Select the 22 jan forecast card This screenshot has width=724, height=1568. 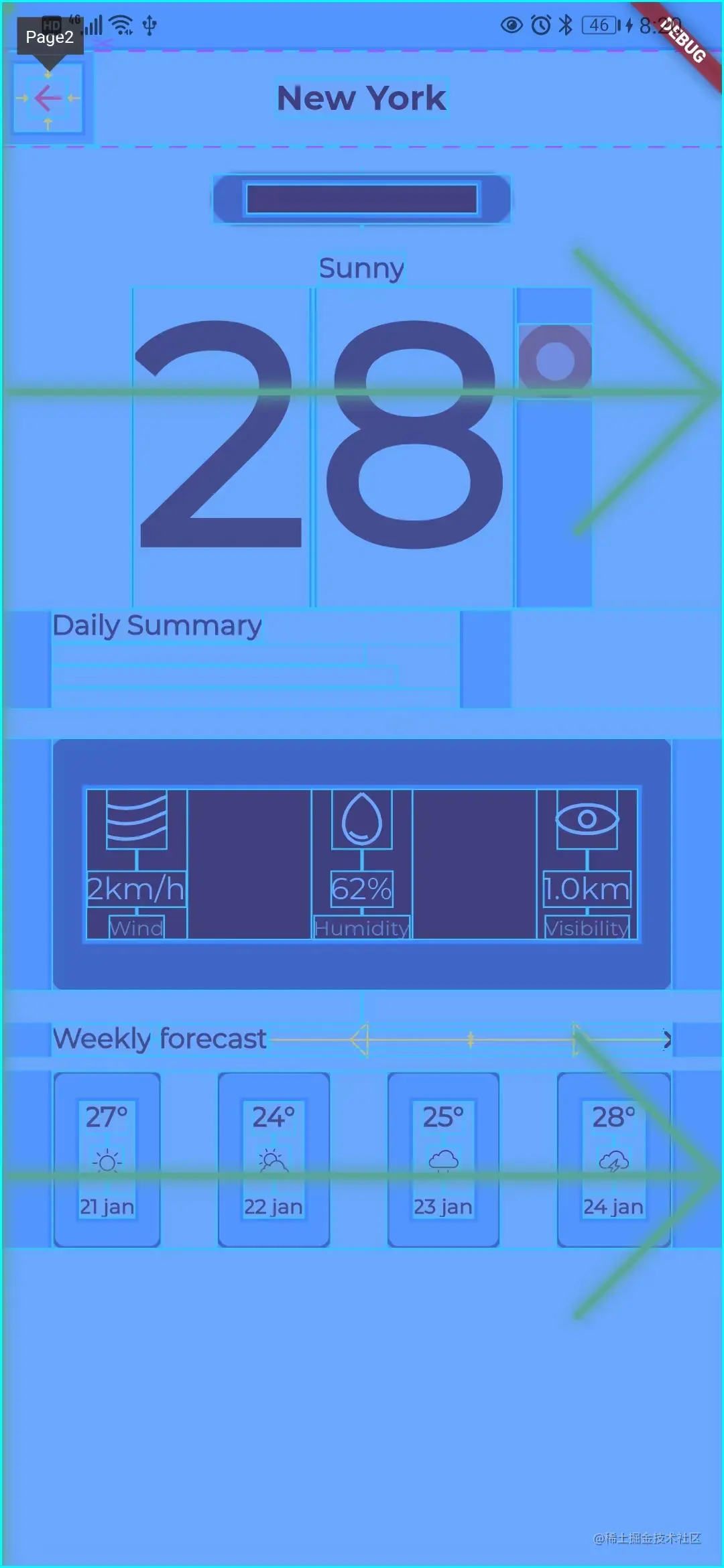(274, 1159)
